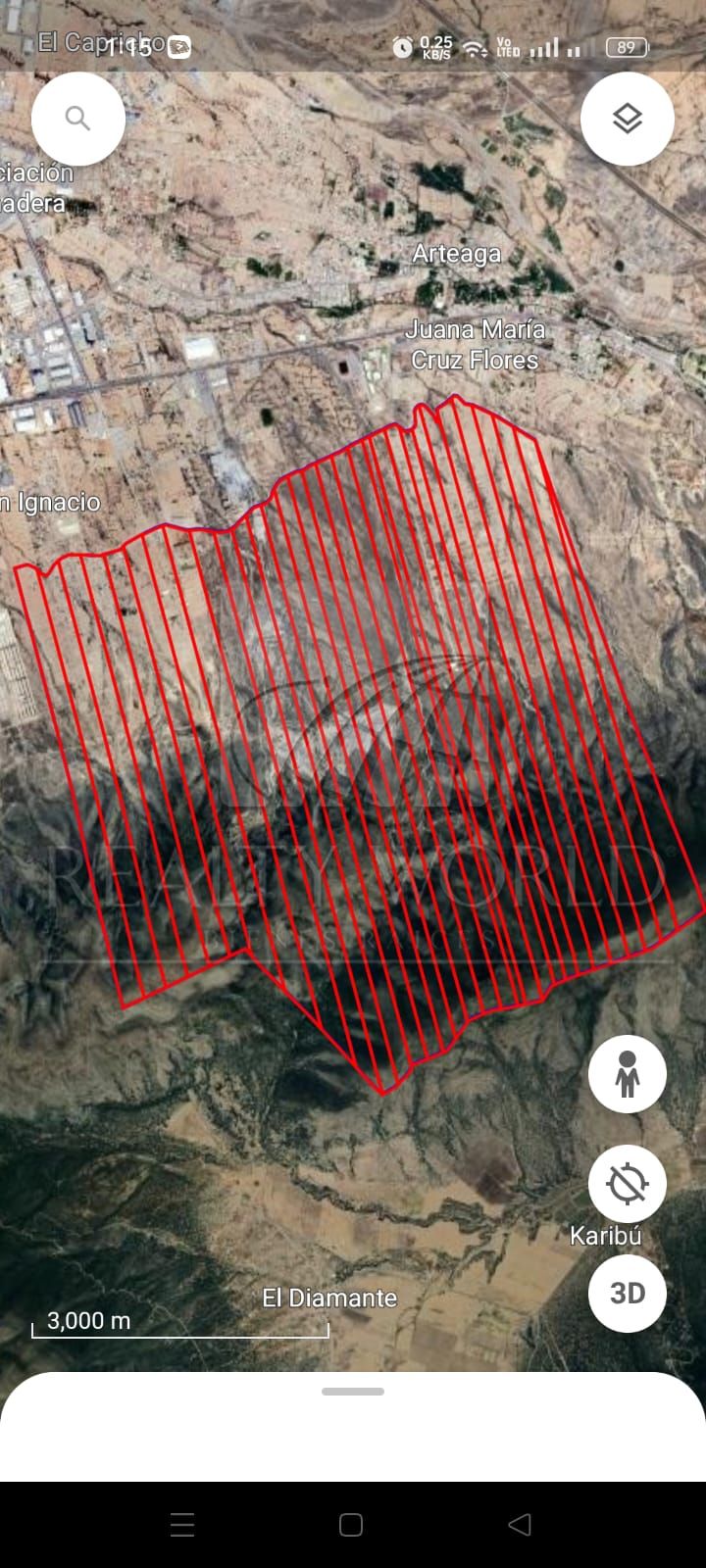Tap the photo marker beside El Capricho
The height and width of the screenshot is (1568, 706).
pyautogui.click(x=177, y=45)
